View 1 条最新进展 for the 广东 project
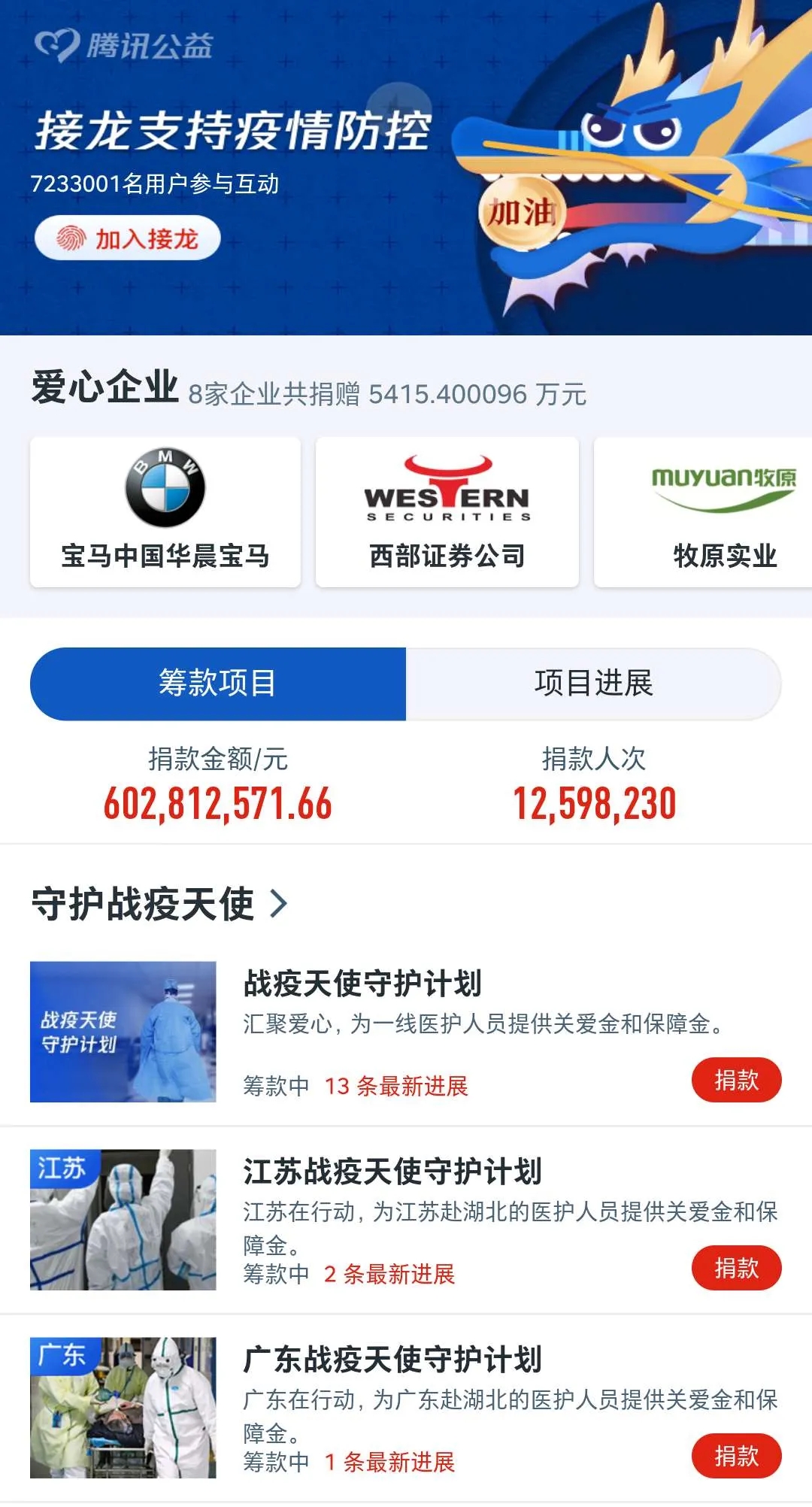The image size is (812, 1507). pyautogui.click(x=389, y=1462)
